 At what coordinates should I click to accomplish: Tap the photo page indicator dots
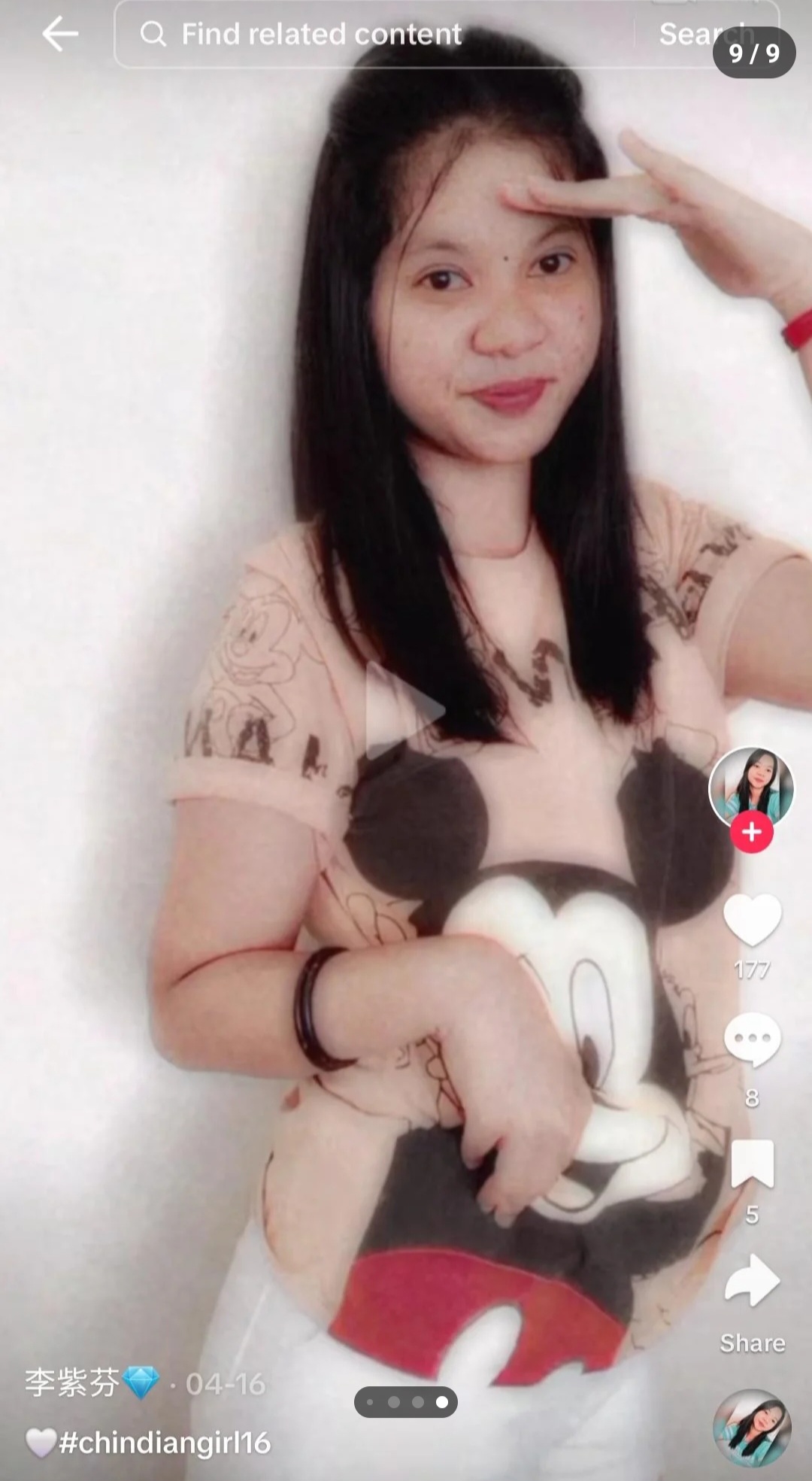[406, 1402]
